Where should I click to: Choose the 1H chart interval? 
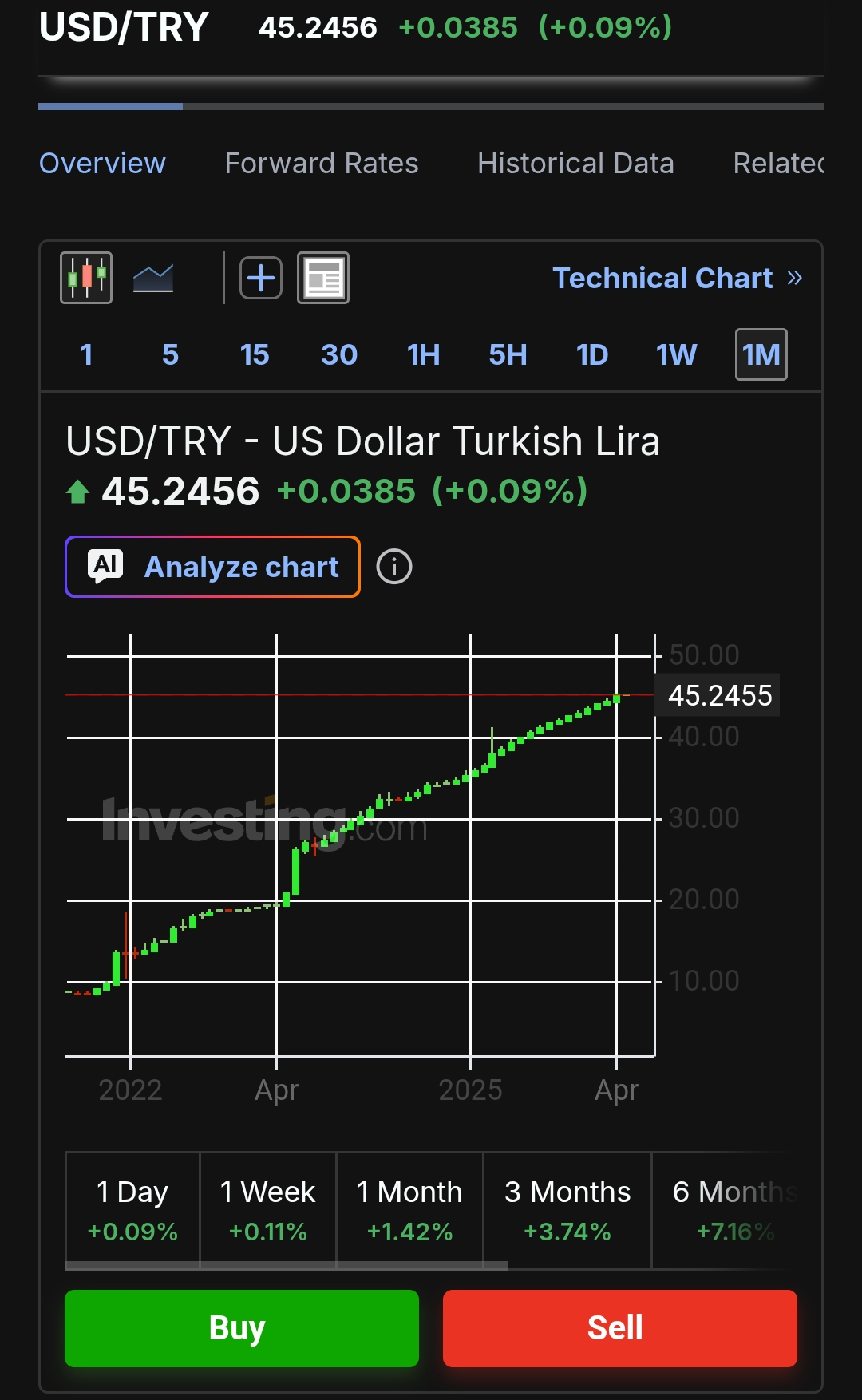point(423,354)
